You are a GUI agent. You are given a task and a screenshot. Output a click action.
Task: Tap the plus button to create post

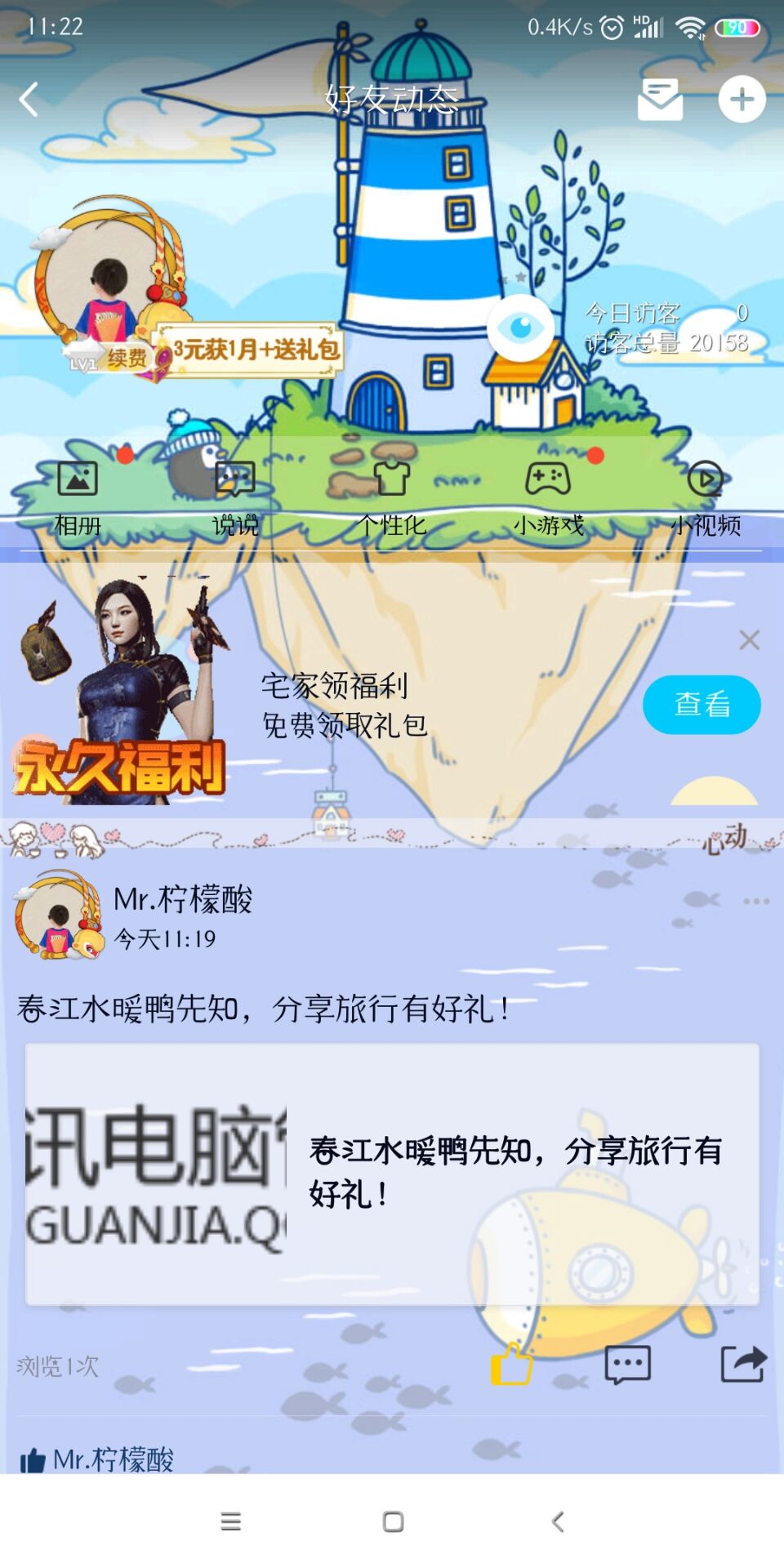pos(742,100)
